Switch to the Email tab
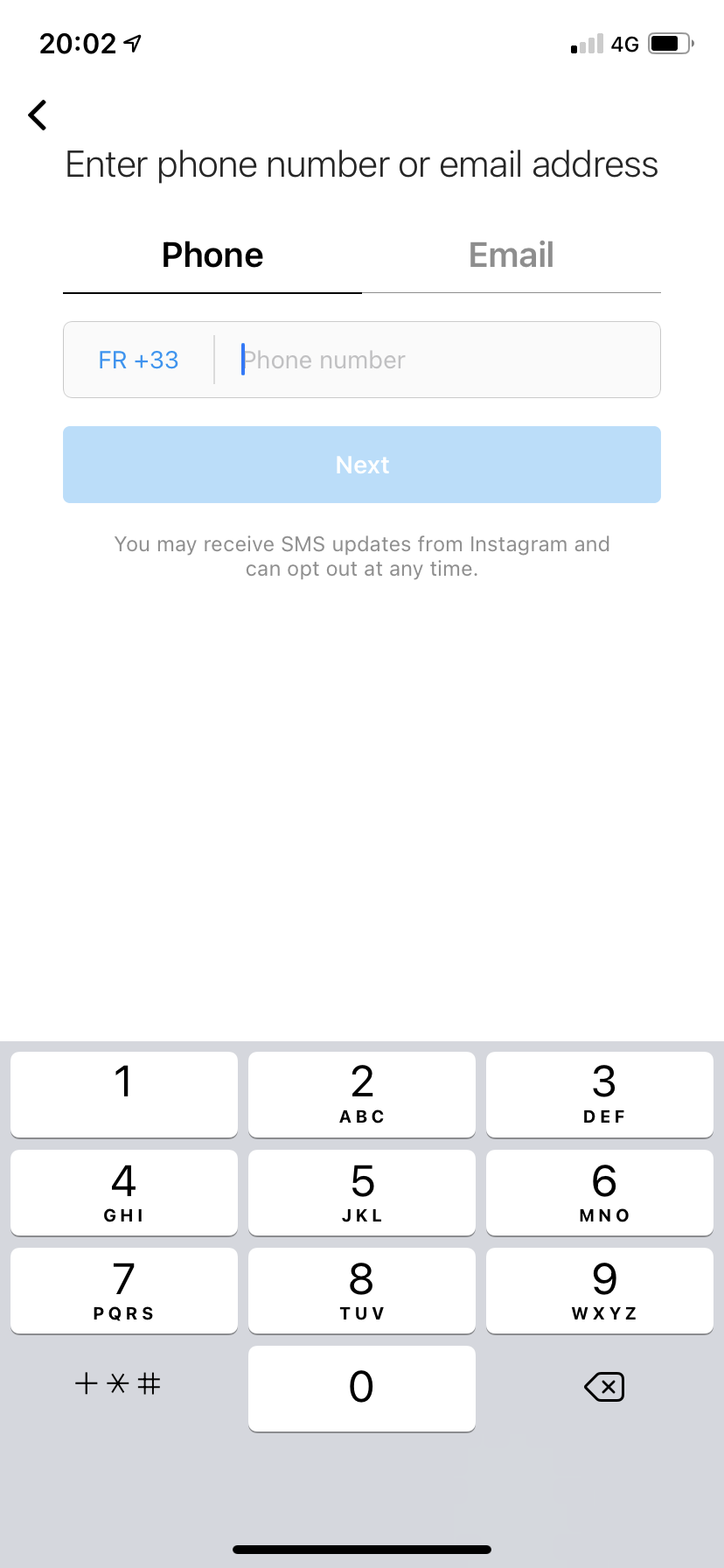Image resolution: width=724 pixels, height=1568 pixels. (511, 255)
